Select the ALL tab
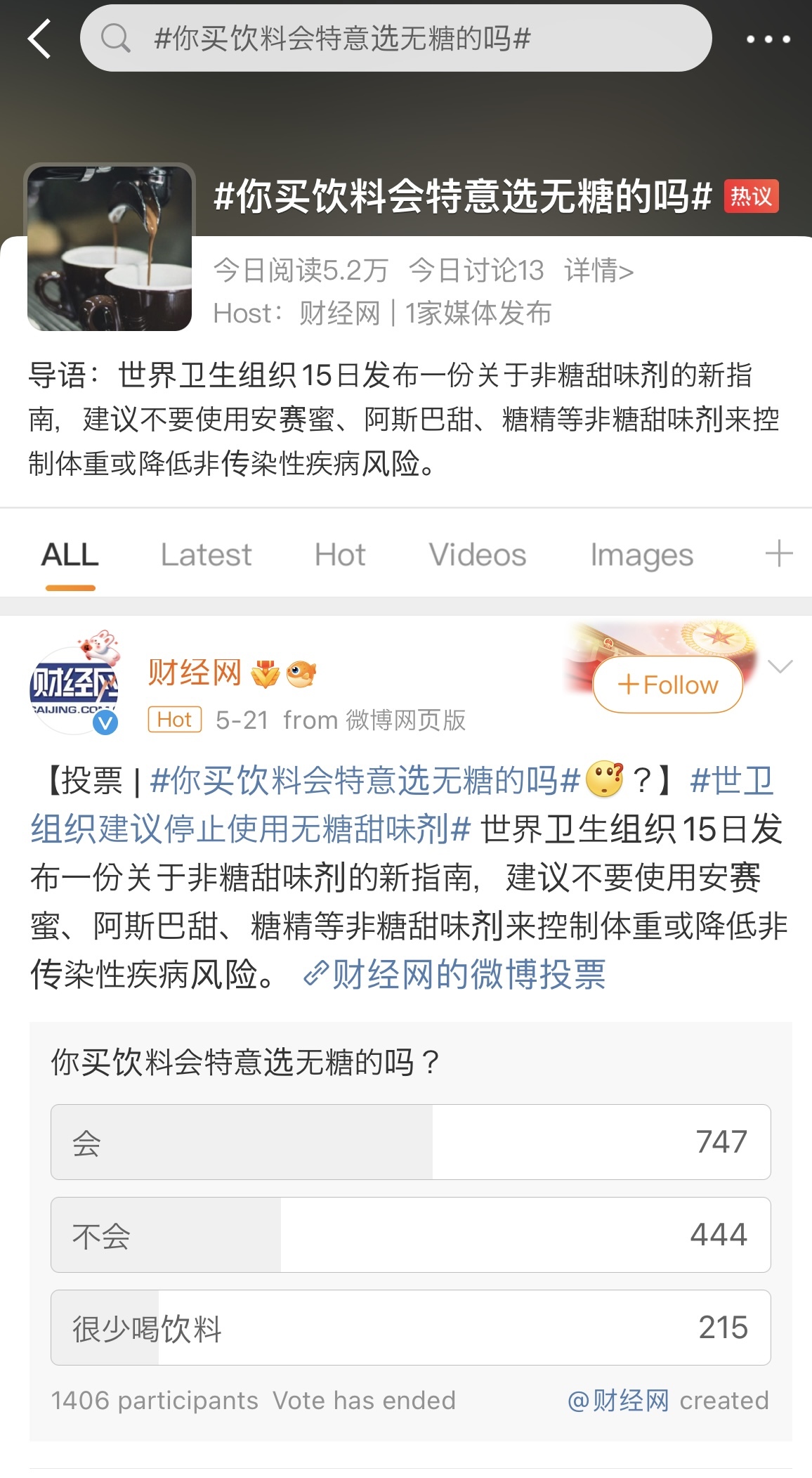The width and height of the screenshot is (812, 1478). pos(70,555)
